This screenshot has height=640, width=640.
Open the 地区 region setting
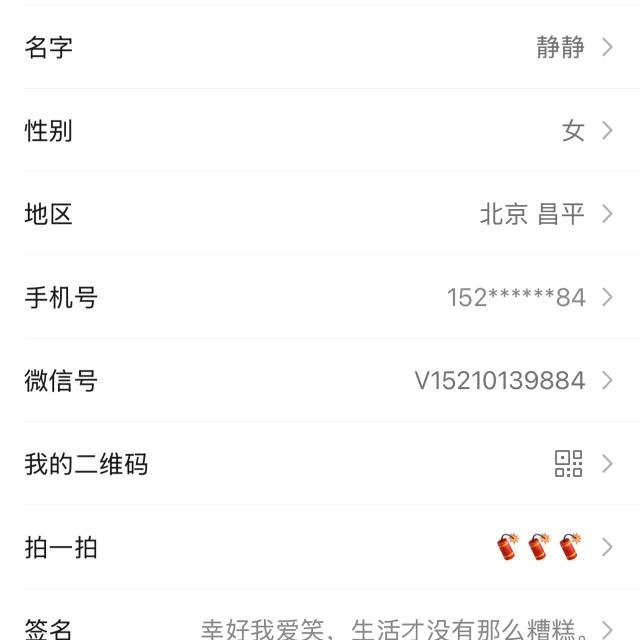(320, 214)
